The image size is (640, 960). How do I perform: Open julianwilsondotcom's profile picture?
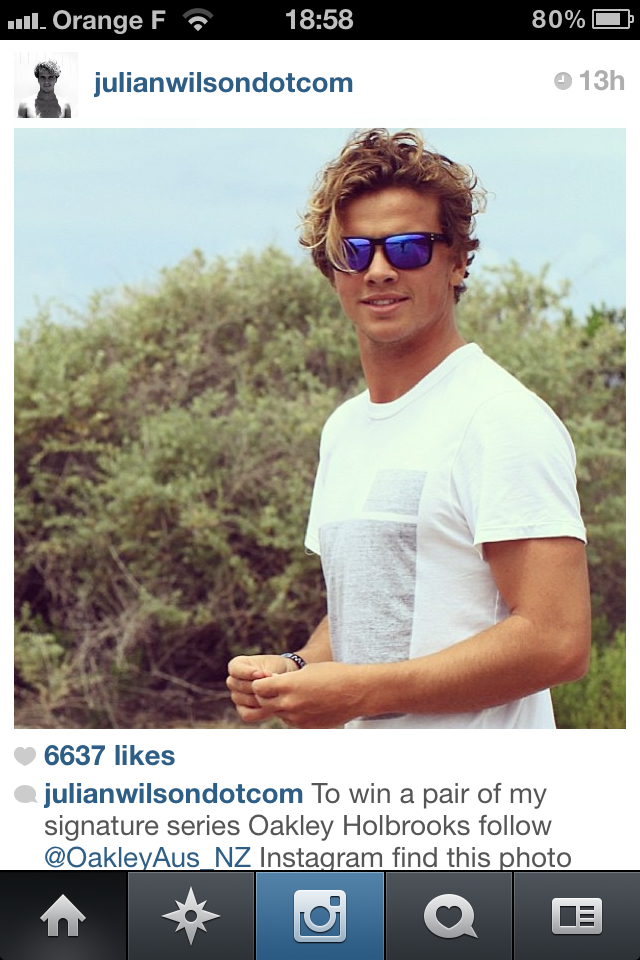(x=46, y=85)
